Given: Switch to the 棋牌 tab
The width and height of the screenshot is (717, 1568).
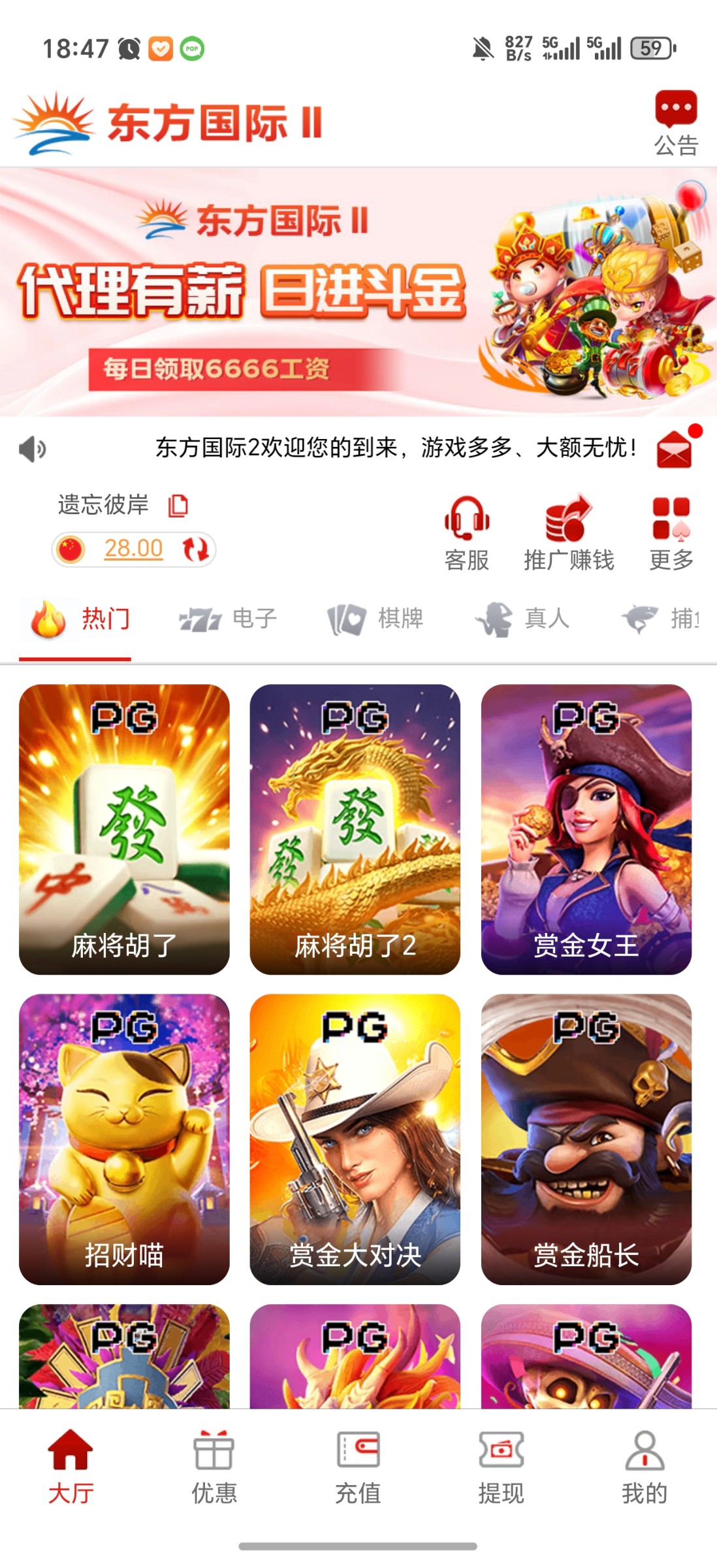Looking at the screenshot, I should 375,618.
